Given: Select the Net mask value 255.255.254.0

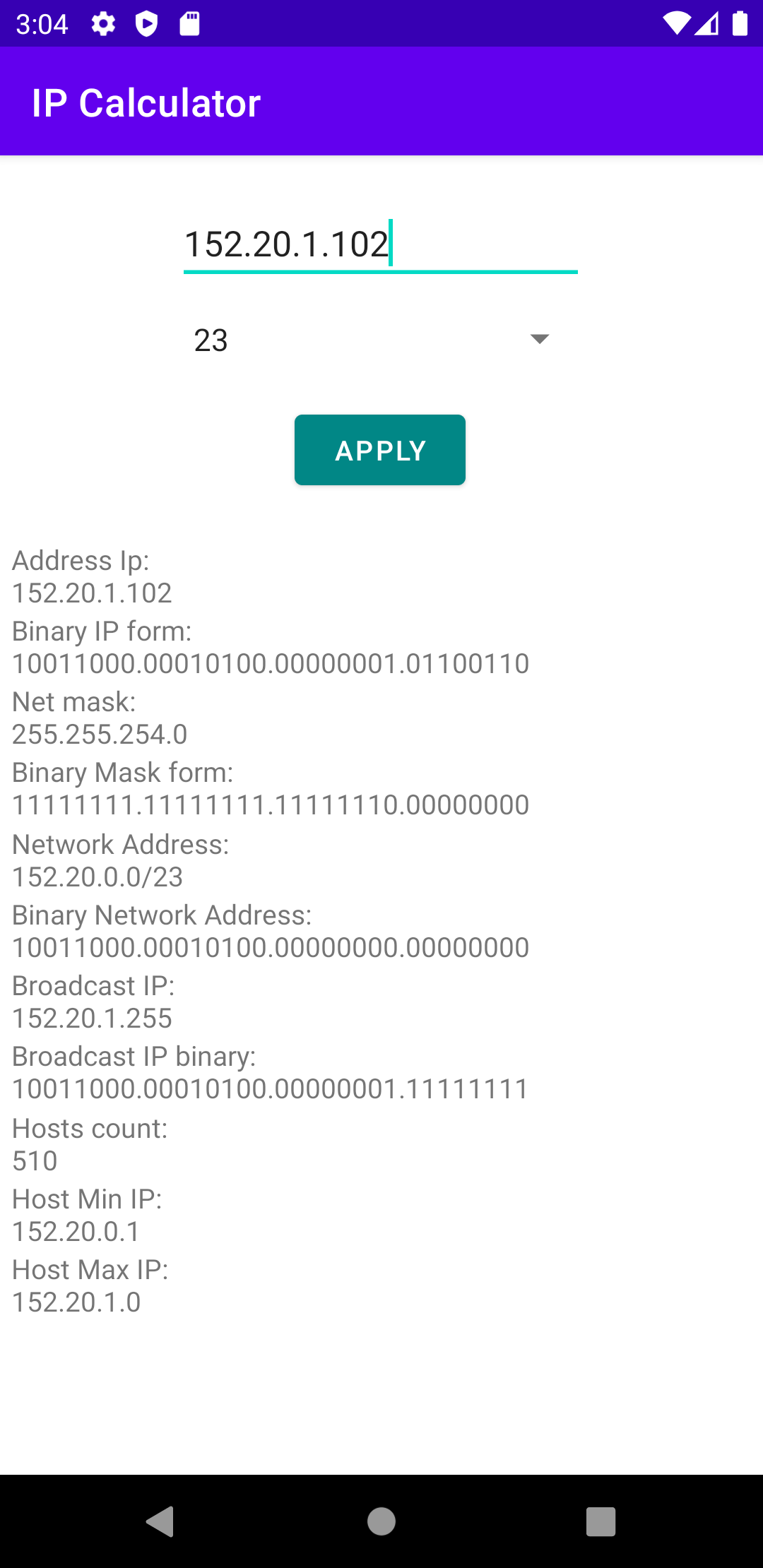Looking at the screenshot, I should coord(99,735).
